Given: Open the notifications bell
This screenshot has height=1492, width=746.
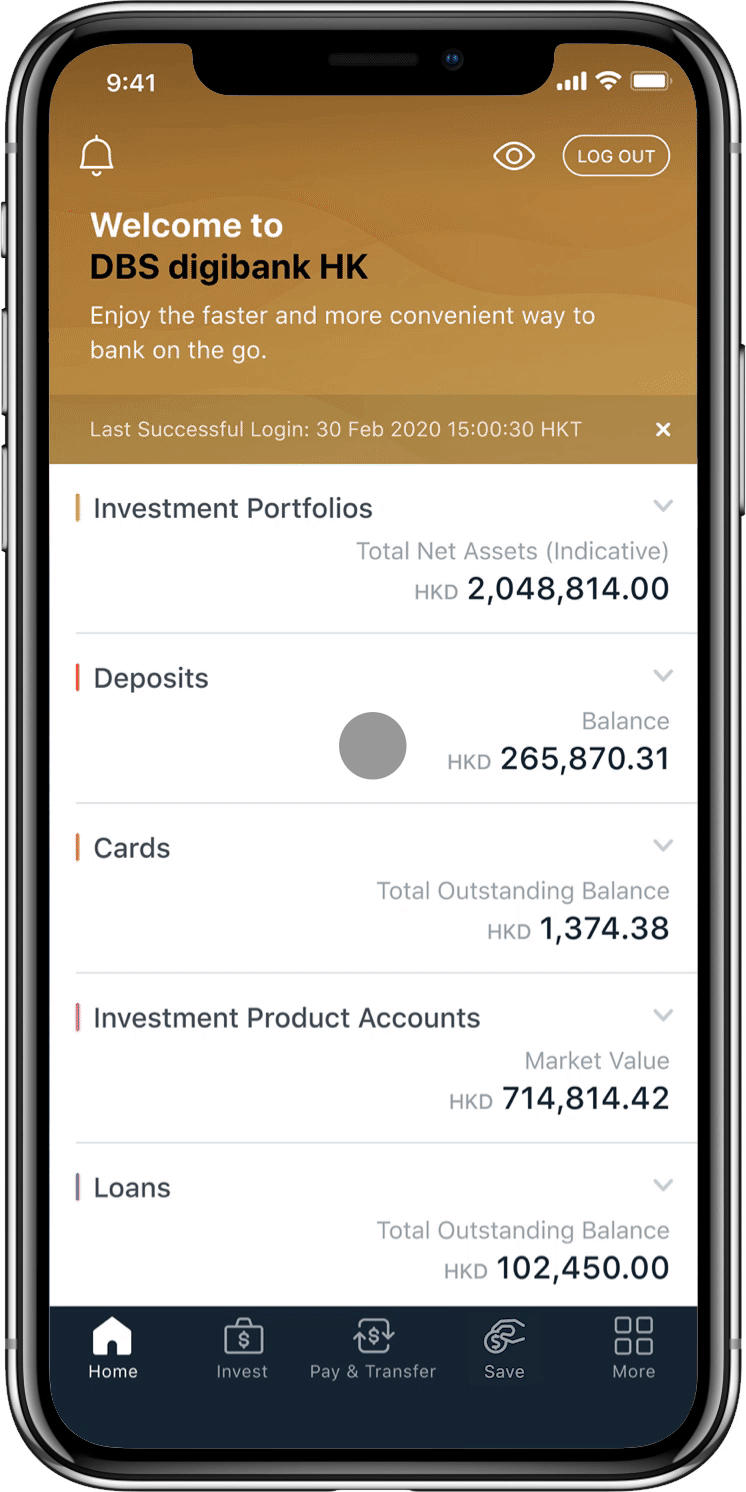Looking at the screenshot, I should [97, 156].
